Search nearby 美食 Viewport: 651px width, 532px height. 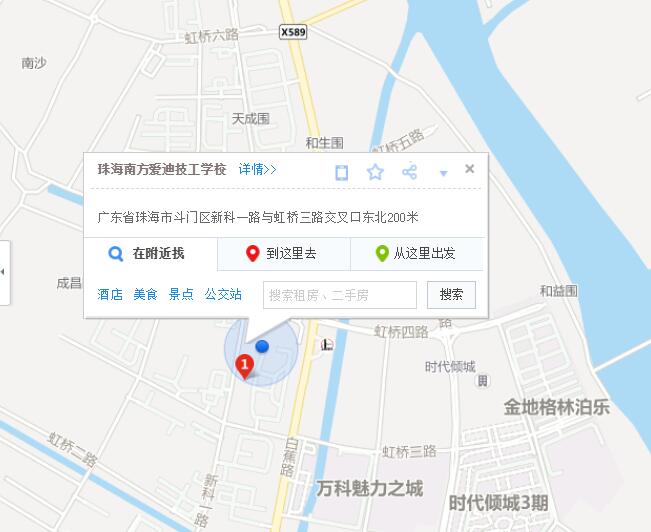point(145,295)
